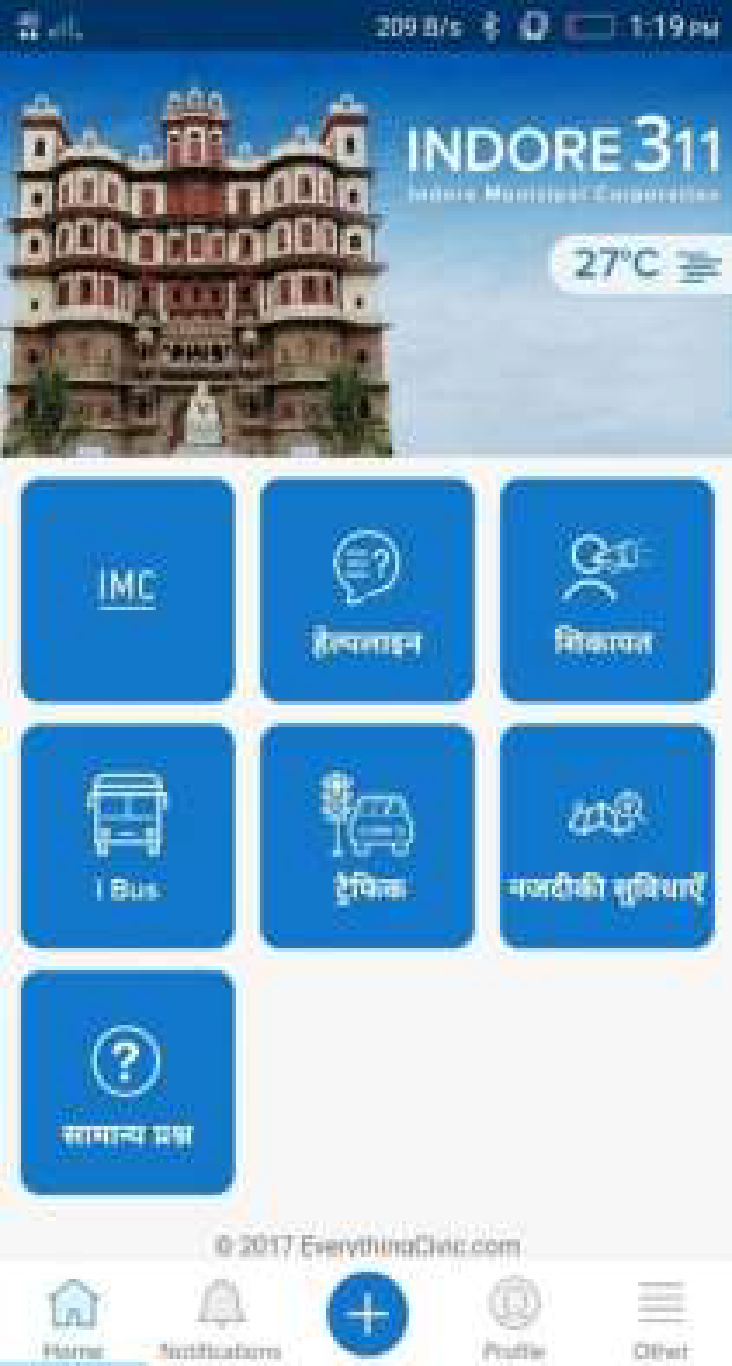Tap the plus button to add new
Screen dimensions: 732x1366
[x=367, y=1312]
